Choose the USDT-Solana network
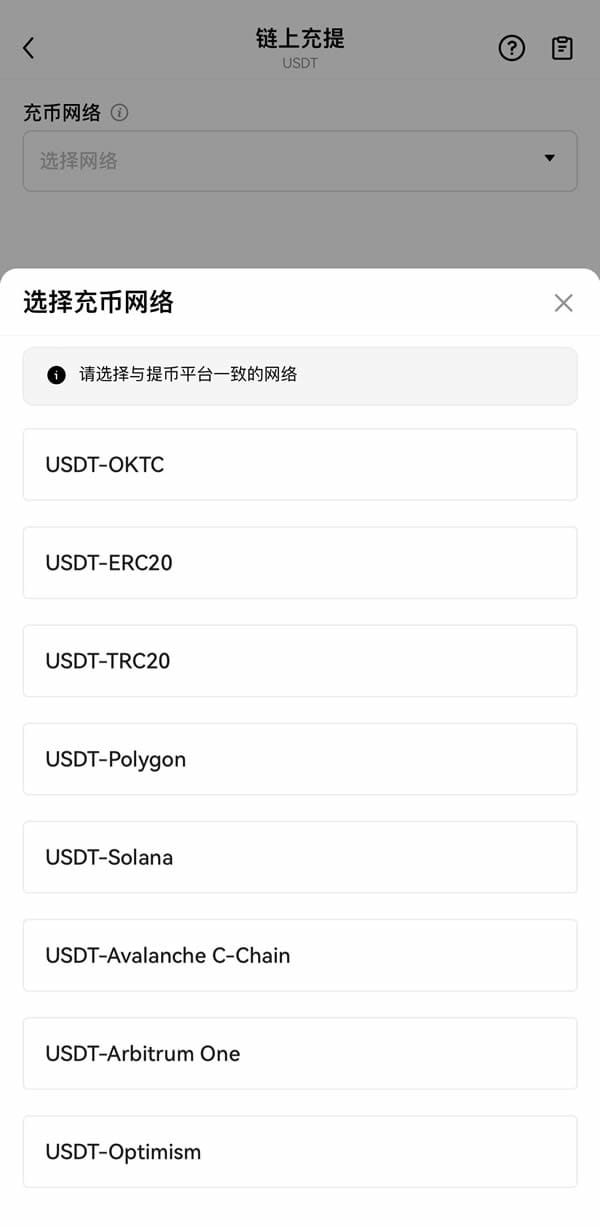The width and height of the screenshot is (600, 1227). 300,856
